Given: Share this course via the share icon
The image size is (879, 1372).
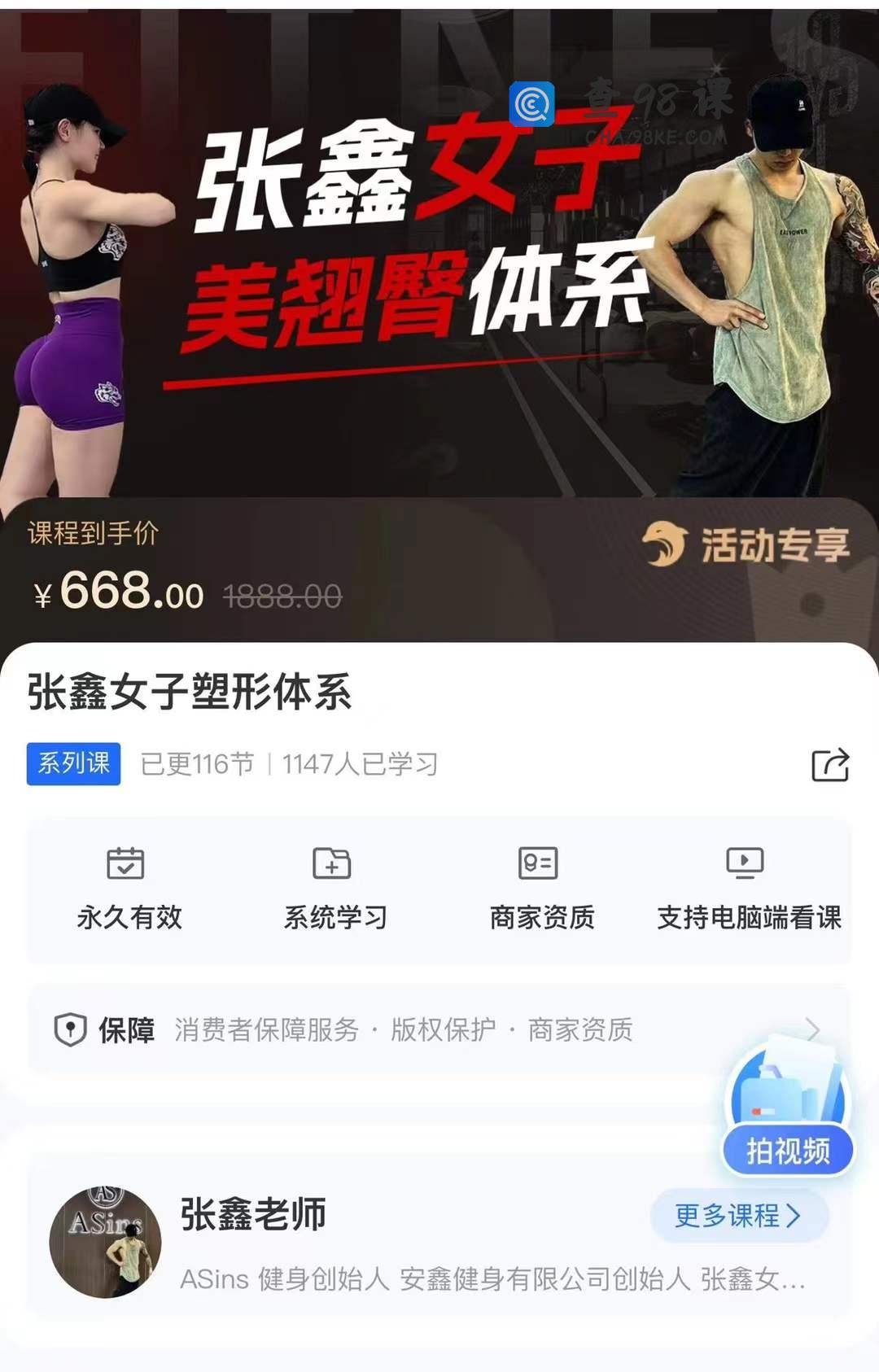Looking at the screenshot, I should point(830,765).
